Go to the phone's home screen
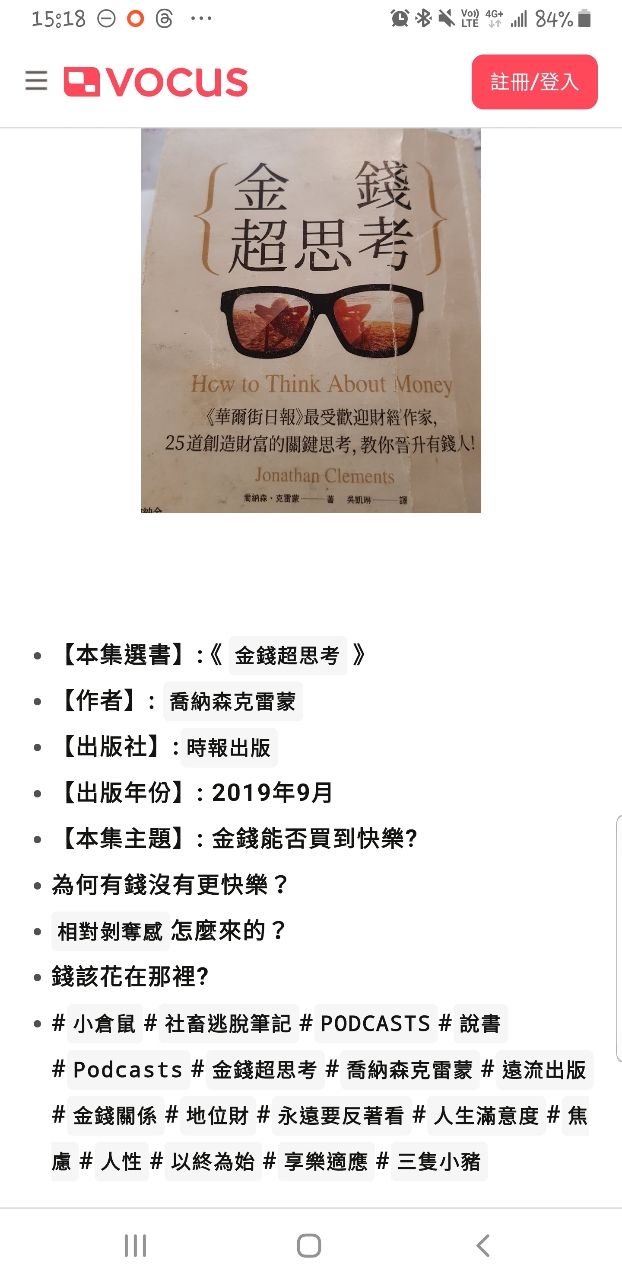The image size is (622, 1280). coord(309,1245)
